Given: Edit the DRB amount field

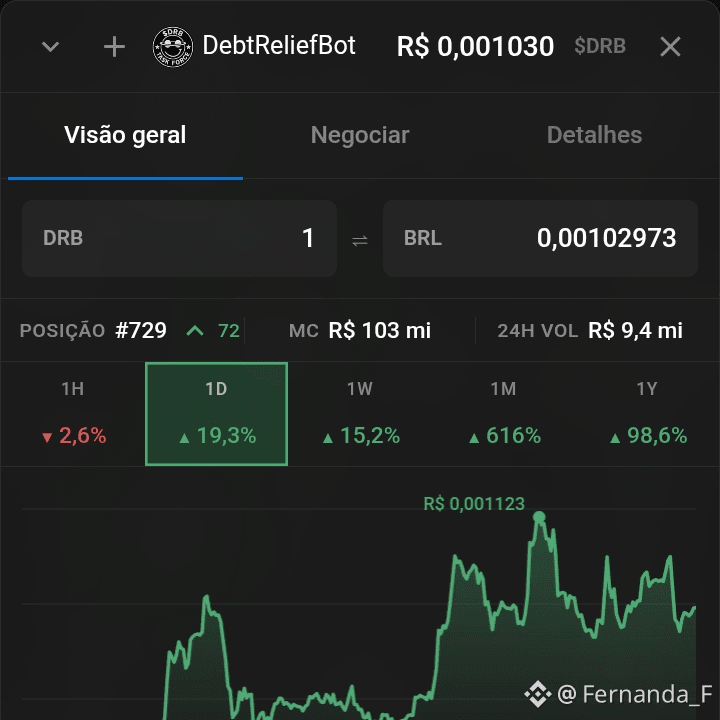Looking at the screenshot, I should click(180, 238).
